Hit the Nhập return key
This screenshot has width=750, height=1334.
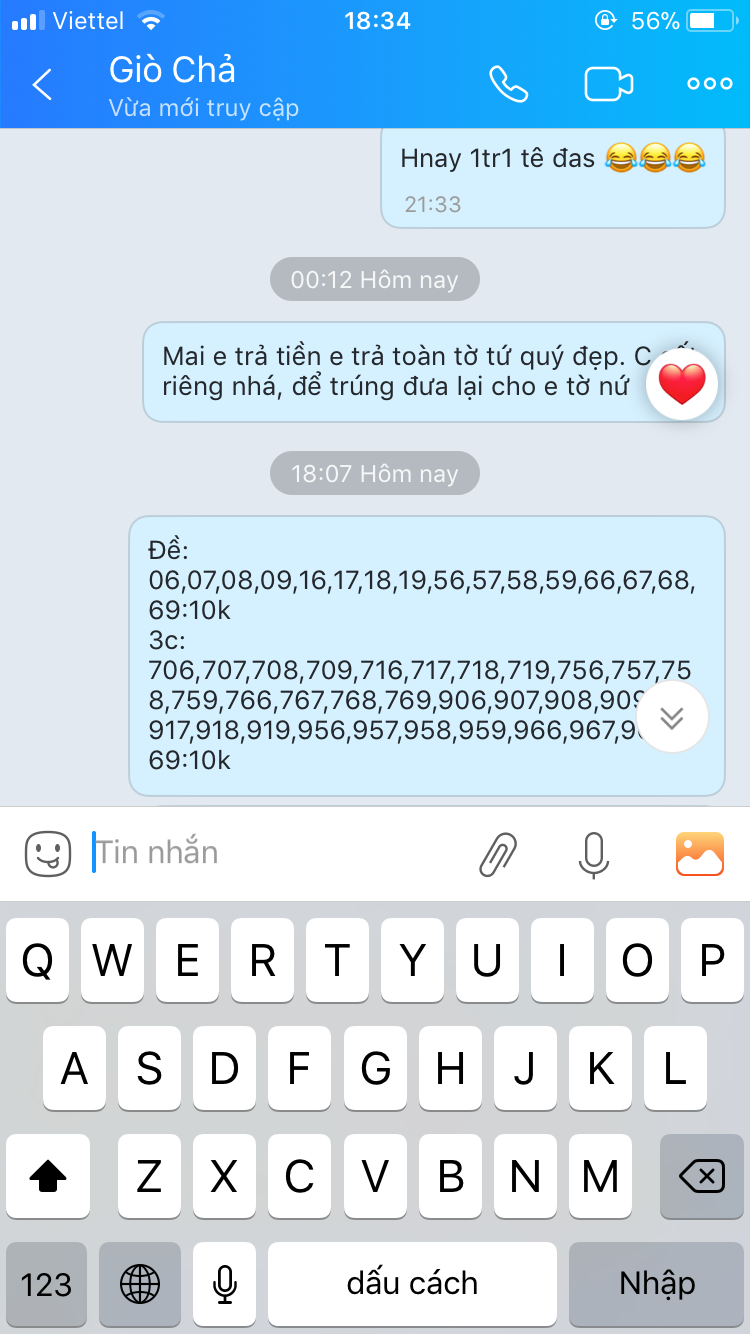click(x=656, y=1283)
